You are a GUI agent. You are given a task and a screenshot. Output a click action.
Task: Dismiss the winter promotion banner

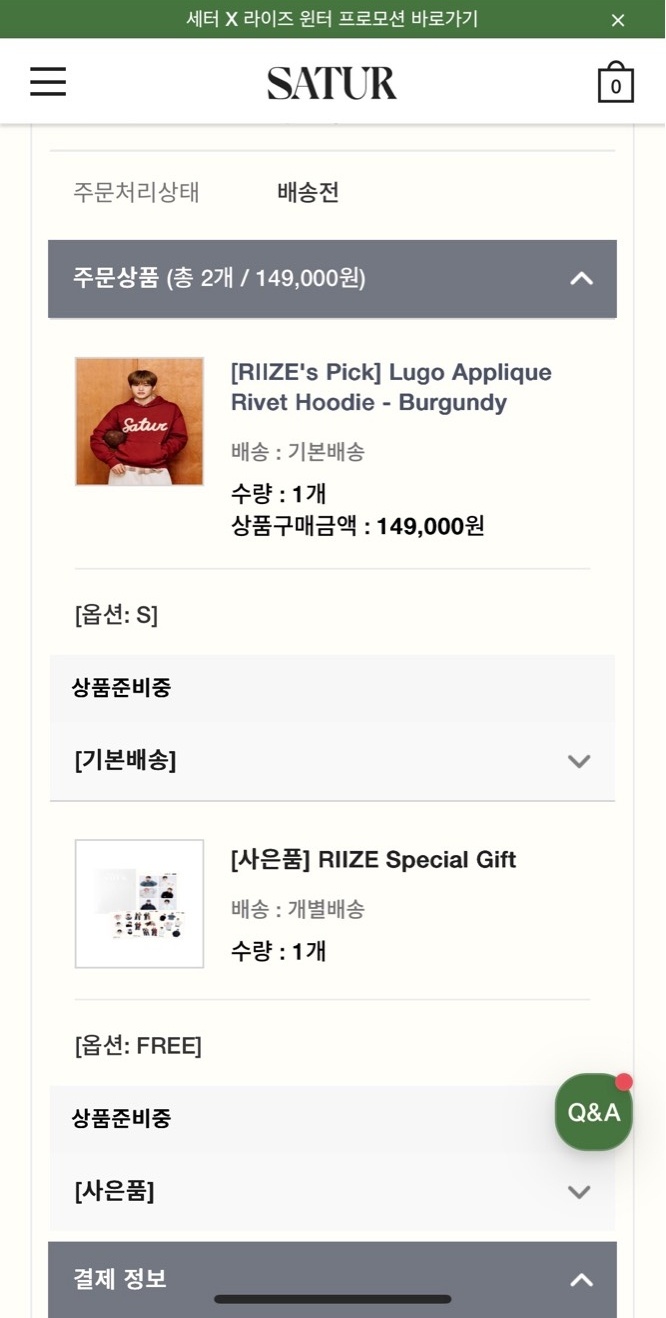click(x=618, y=20)
